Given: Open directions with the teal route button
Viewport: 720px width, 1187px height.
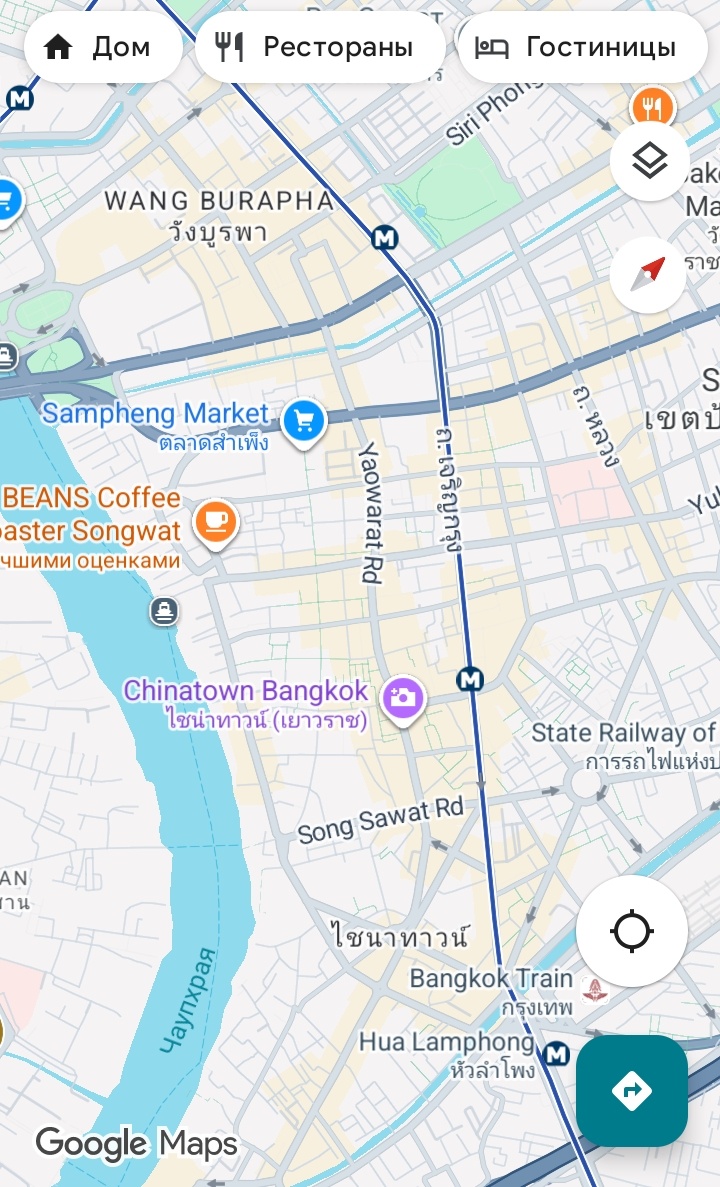Looking at the screenshot, I should click(632, 1090).
